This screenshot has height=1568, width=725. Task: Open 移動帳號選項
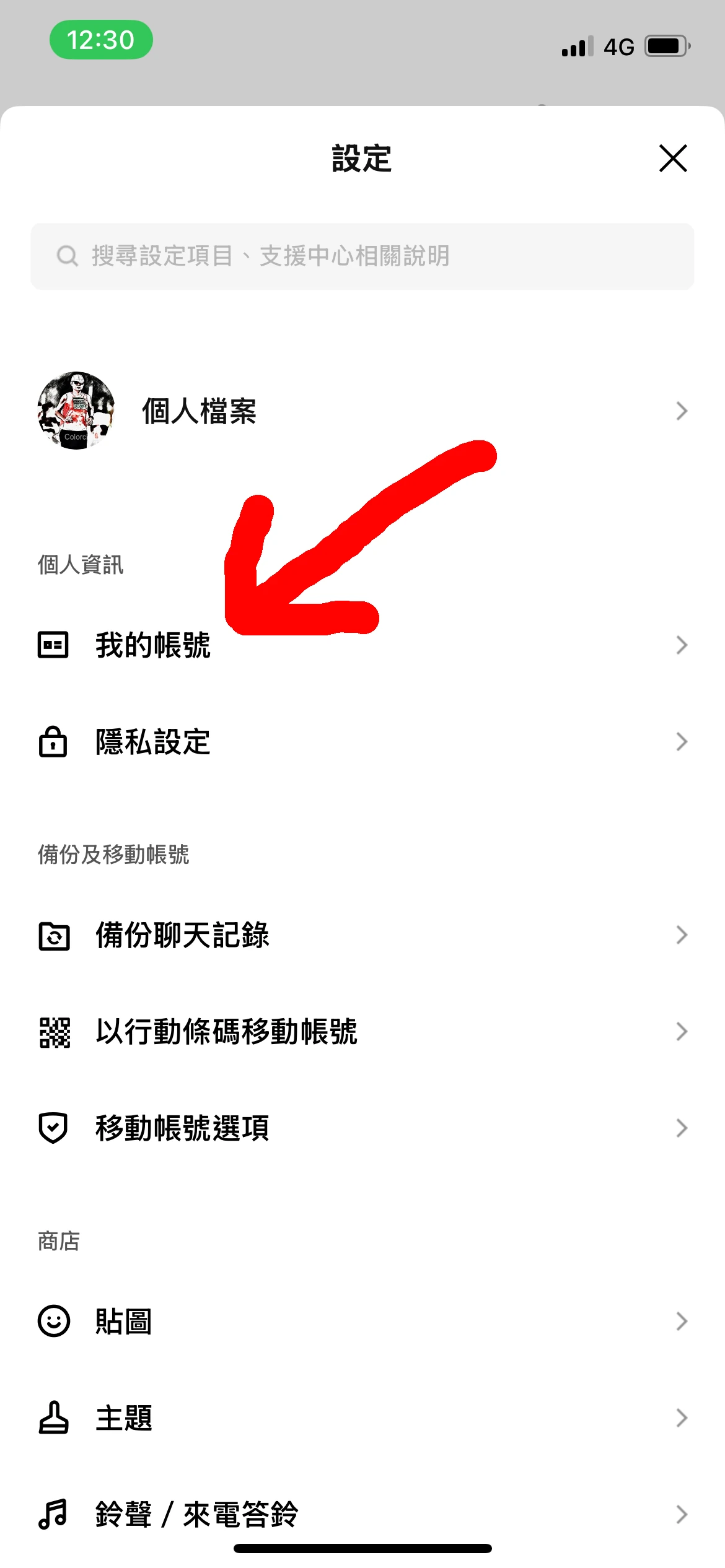[x=362, y=1128]
